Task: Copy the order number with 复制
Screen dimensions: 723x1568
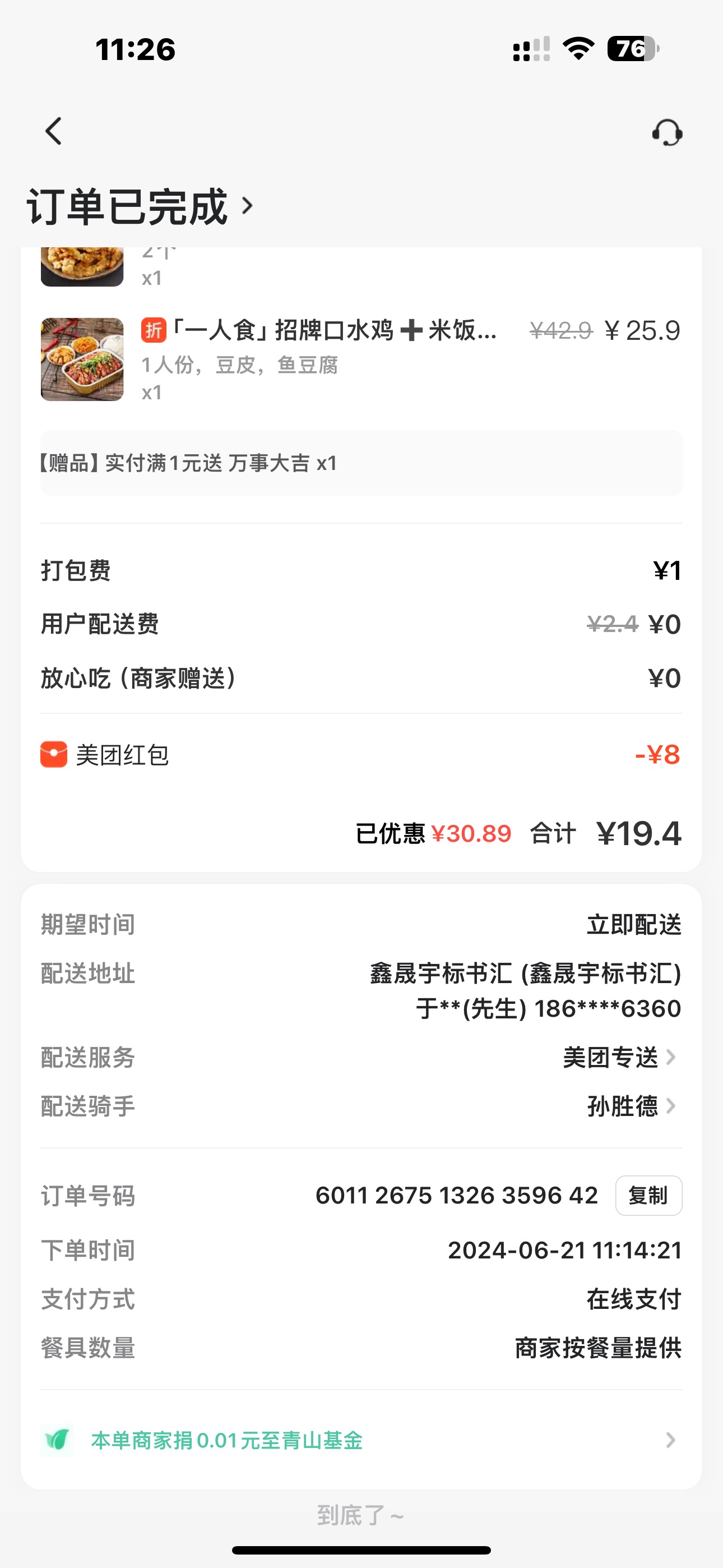Action: pos(648,1196)
